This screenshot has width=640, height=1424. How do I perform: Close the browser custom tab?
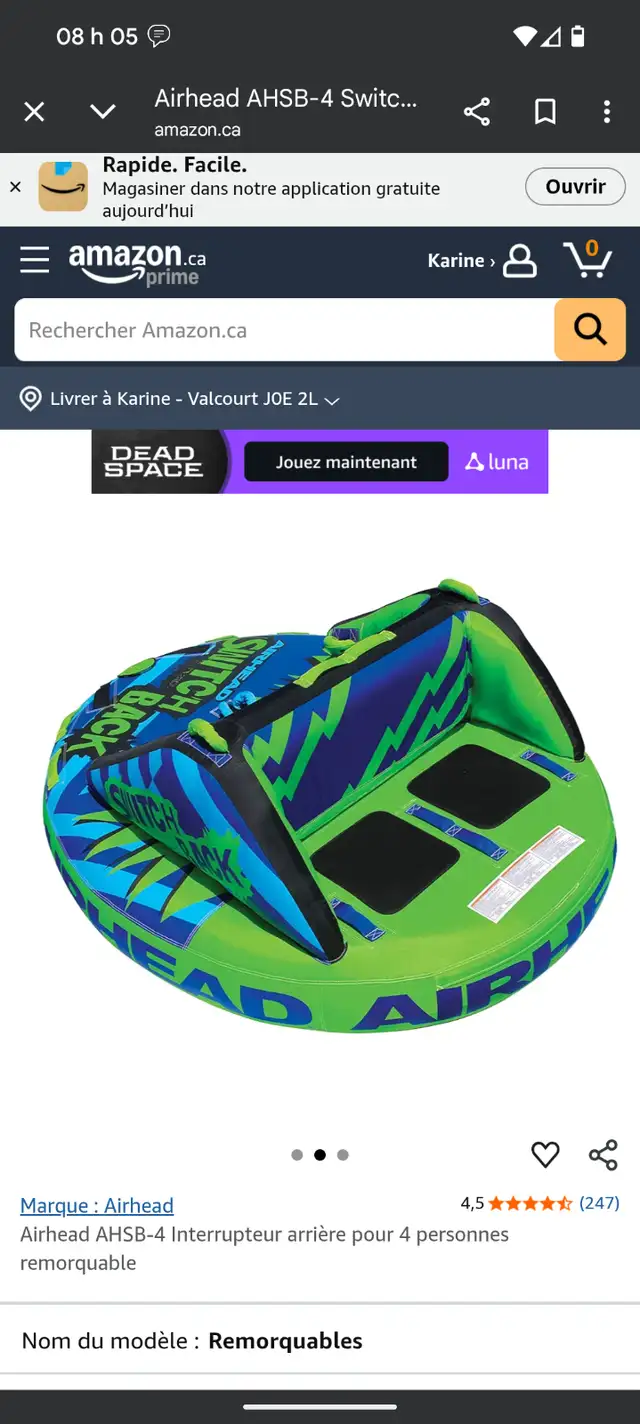tap(34, 112)
